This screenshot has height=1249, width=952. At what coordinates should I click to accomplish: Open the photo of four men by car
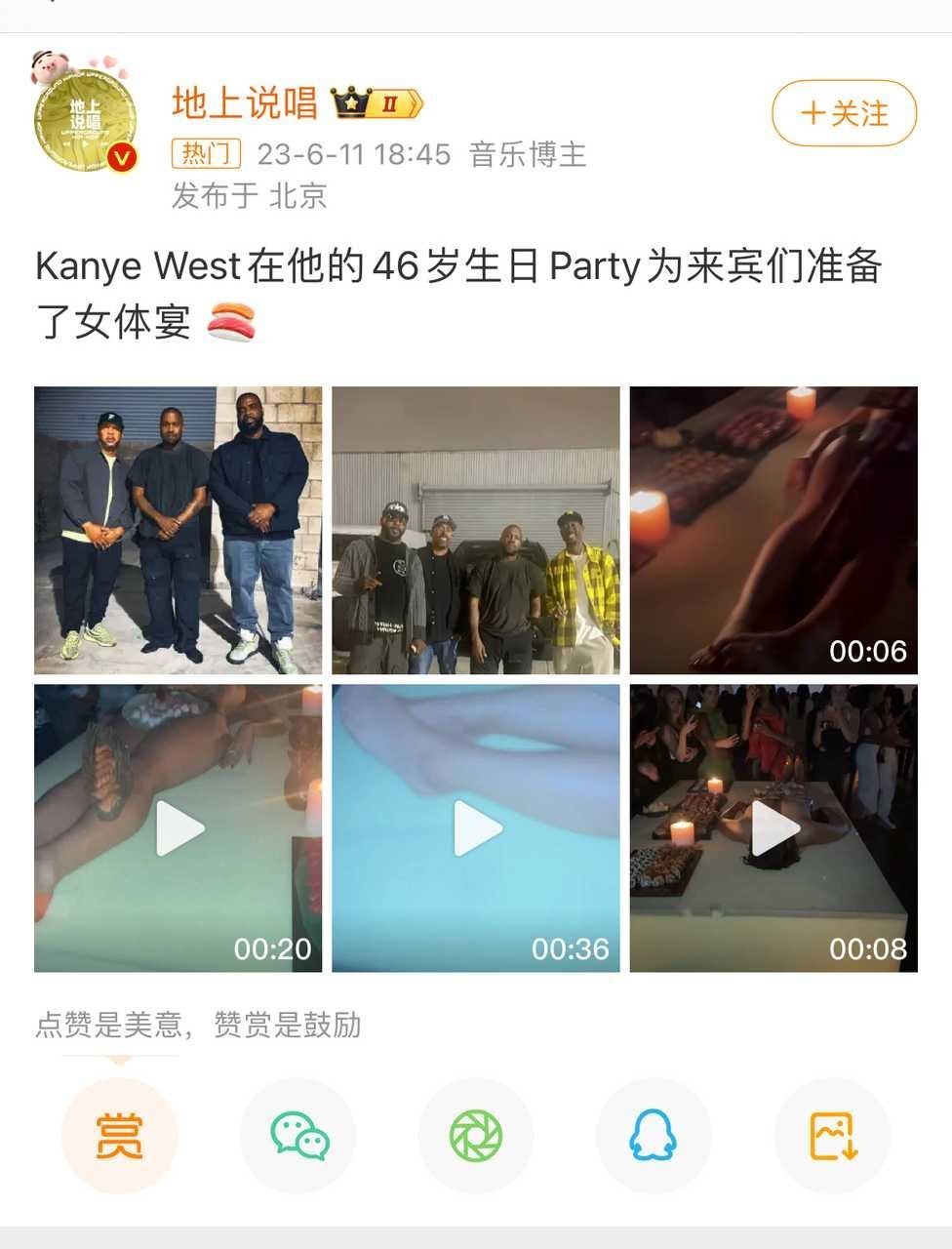point(475,530)
